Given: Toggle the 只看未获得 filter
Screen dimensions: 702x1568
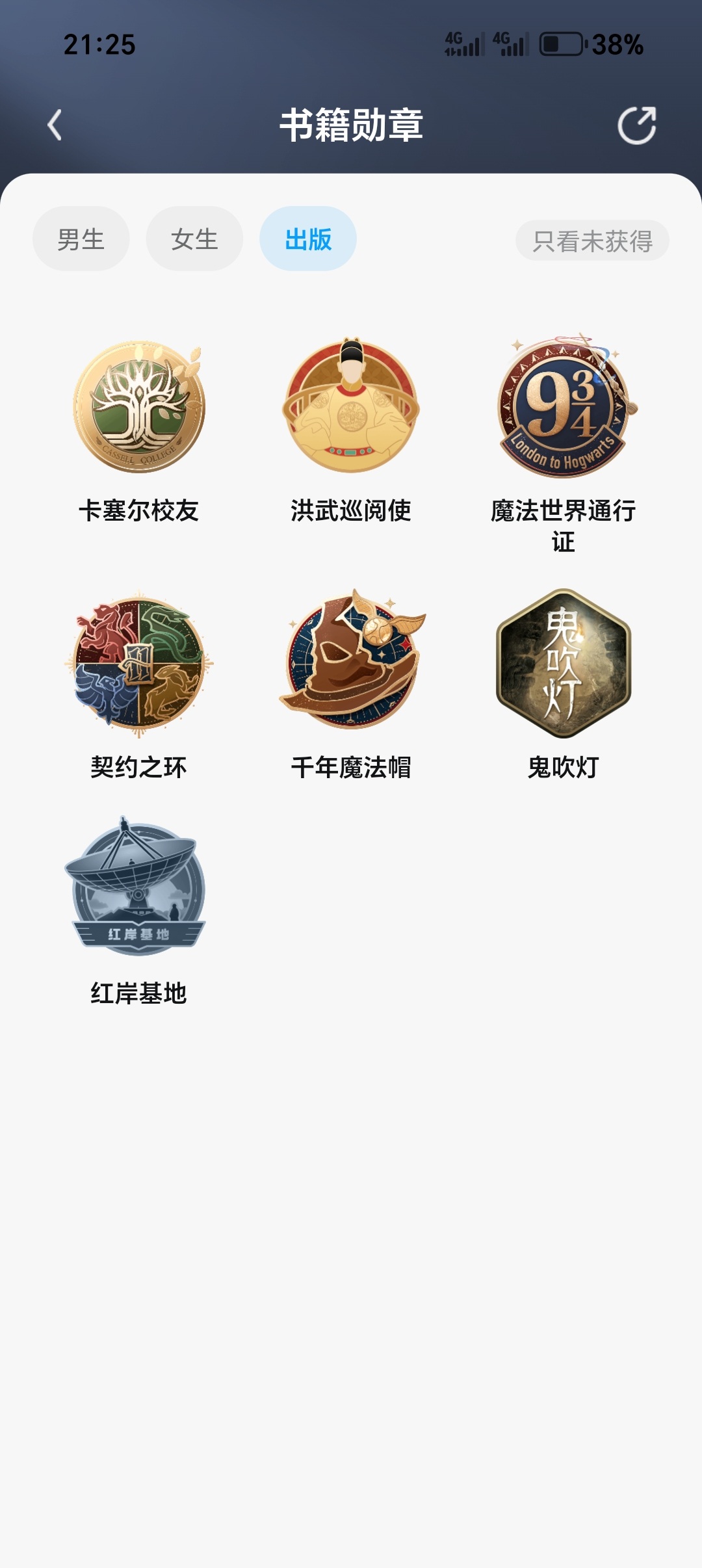Looking at the screenshot, I should tap(592, 241).
